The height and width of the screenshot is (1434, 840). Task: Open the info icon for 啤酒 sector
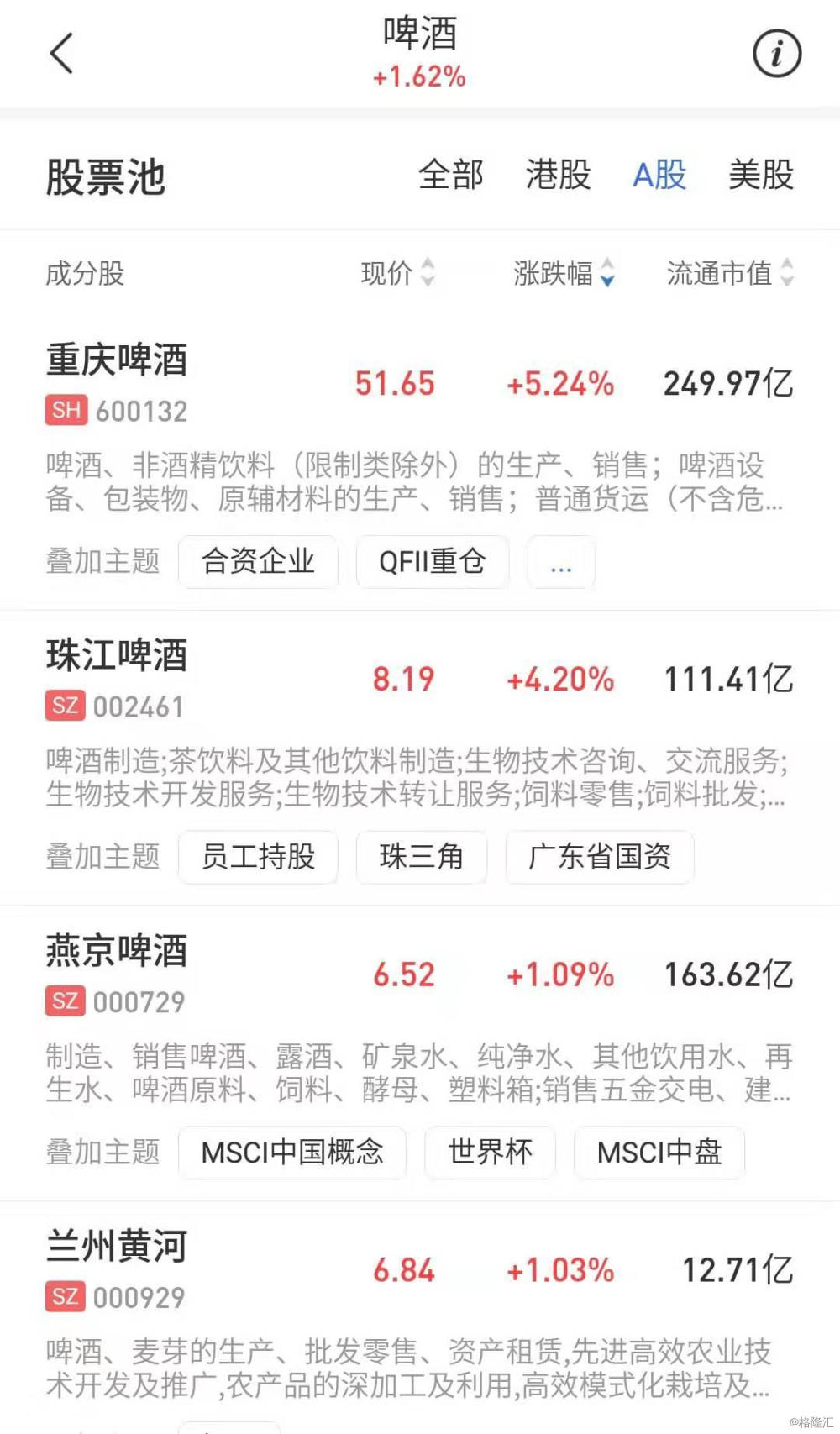point(776,54)
